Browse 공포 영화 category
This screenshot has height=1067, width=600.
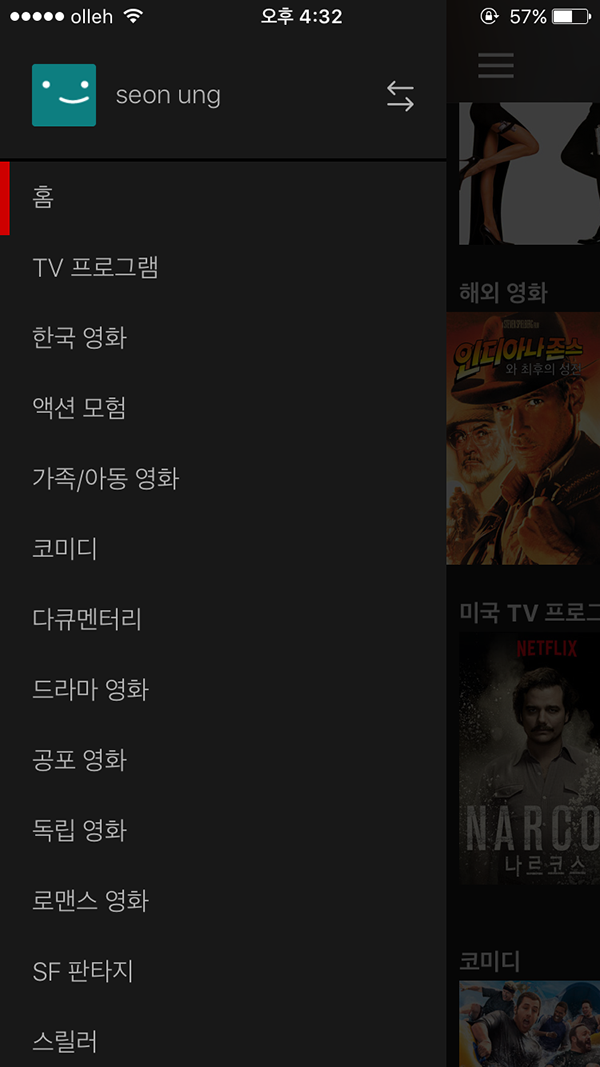80,760
